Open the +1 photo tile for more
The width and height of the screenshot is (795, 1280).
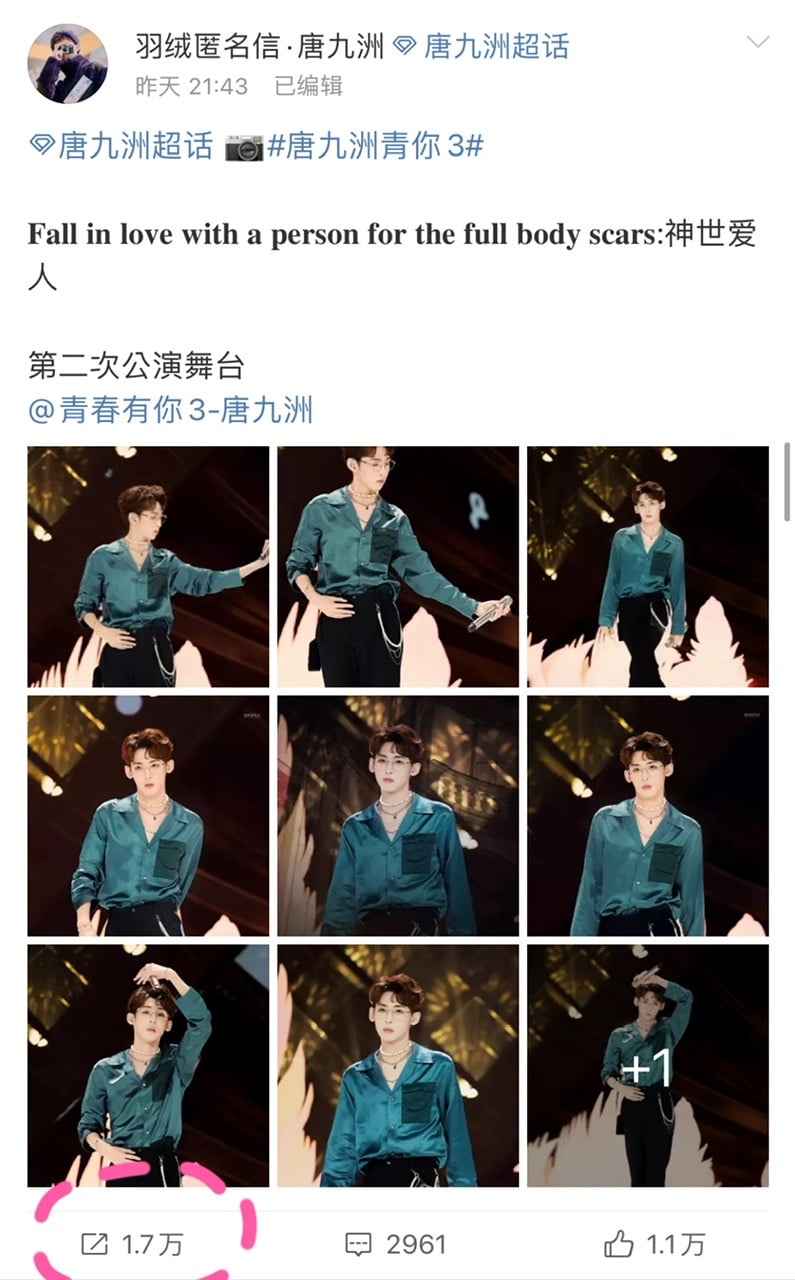pyautogui.click(x=648, y=1066)
